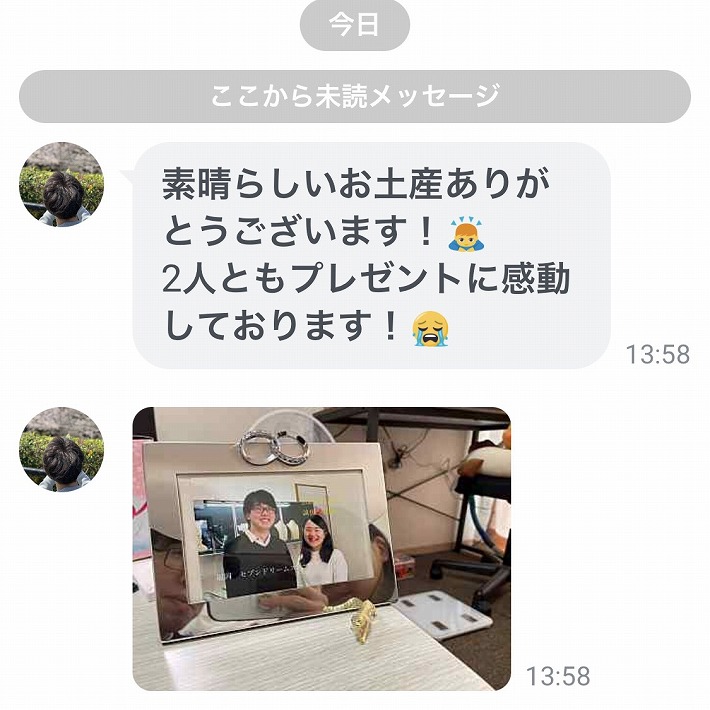The image size is (710, 710).
Task: Open sender's avatar beside the thank-you text message
Action: click(62, 184)
